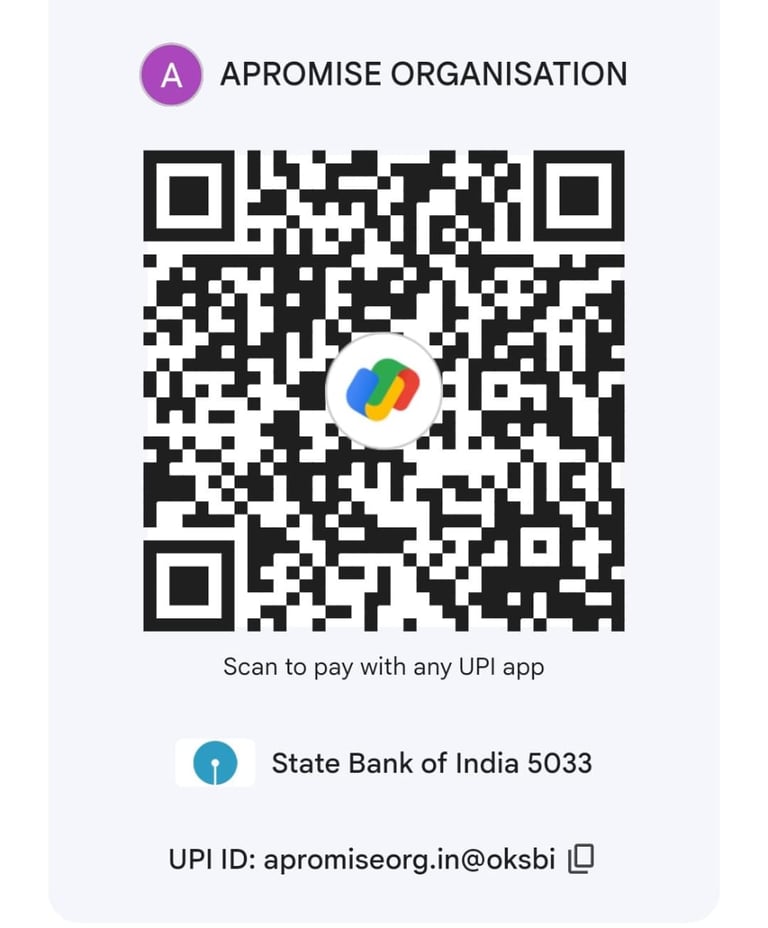Copy the UPI ID apromiseorg.in@oksbi
The height and width of the screenshot is (928, 768).
point(581,859)
